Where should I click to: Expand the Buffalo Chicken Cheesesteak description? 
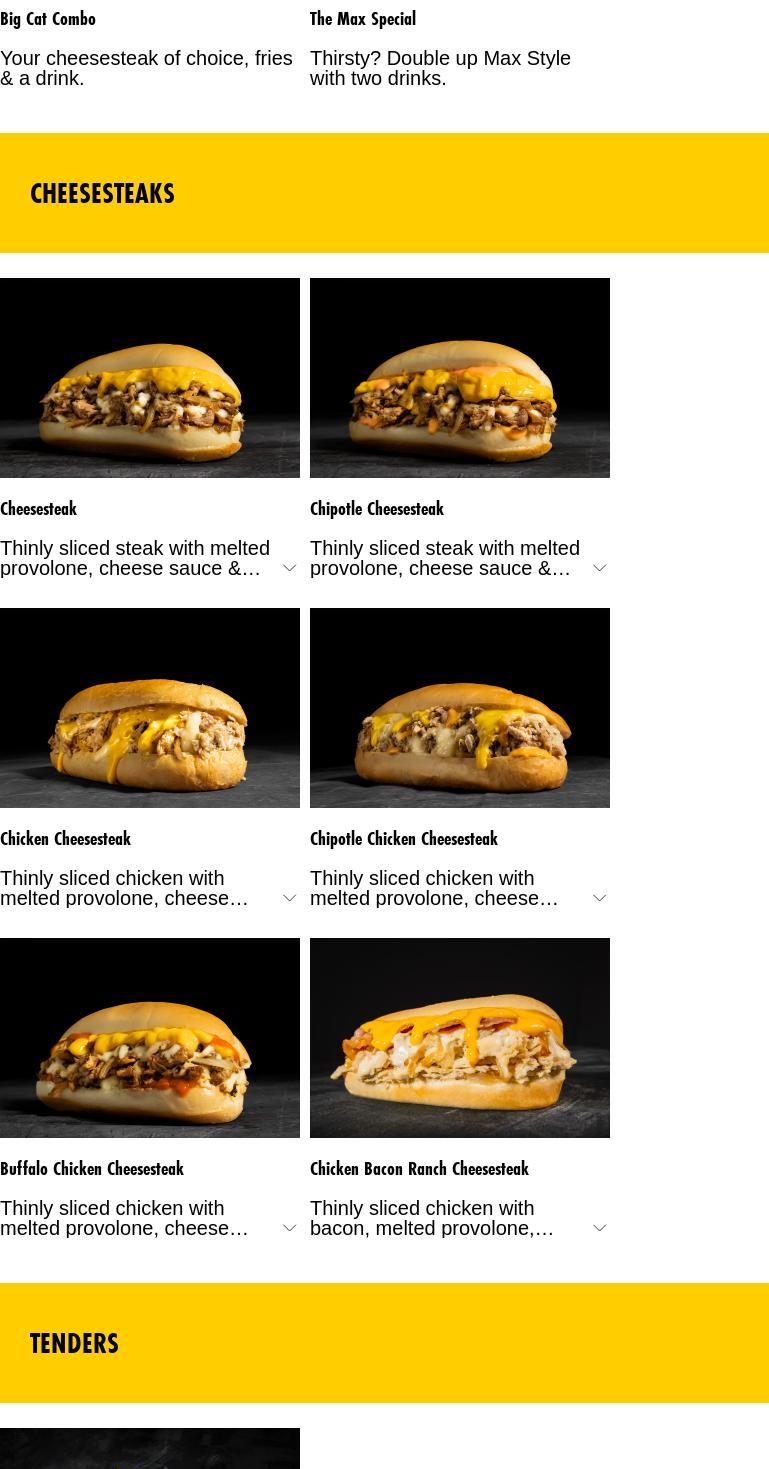tap(290, 1228)
